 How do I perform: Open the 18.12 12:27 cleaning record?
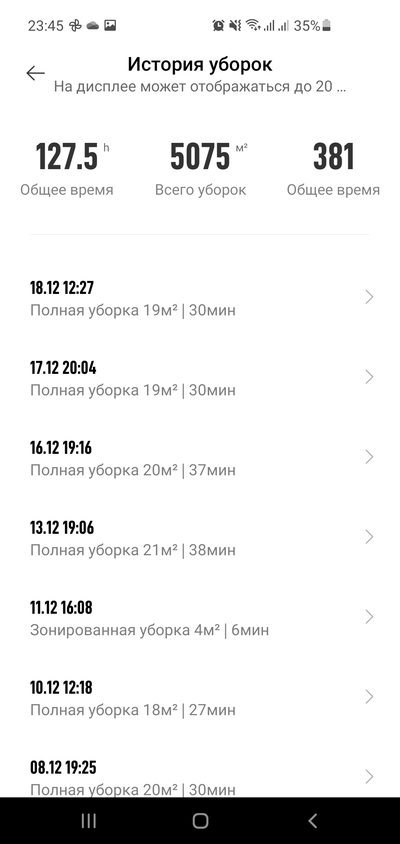200,298
